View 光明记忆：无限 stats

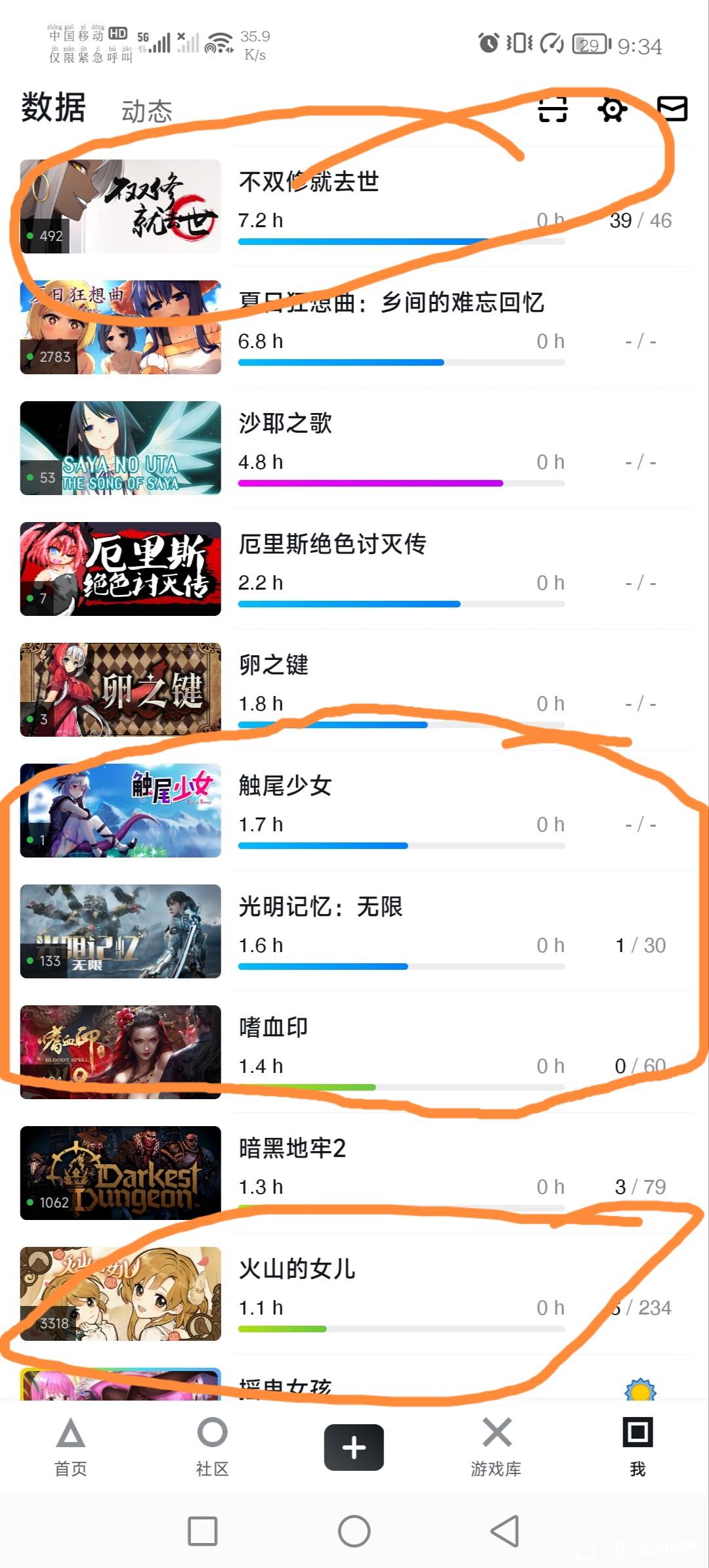[356, 931]
